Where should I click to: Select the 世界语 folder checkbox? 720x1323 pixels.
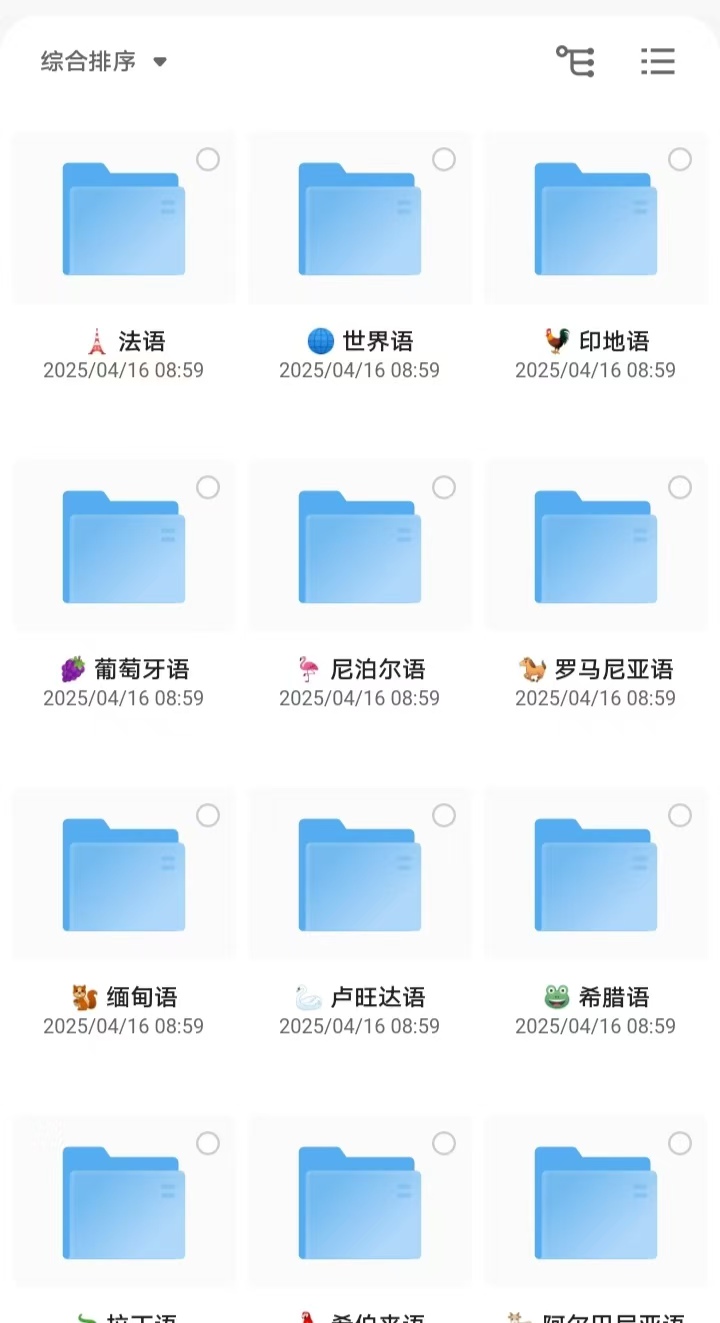point(444,159)
